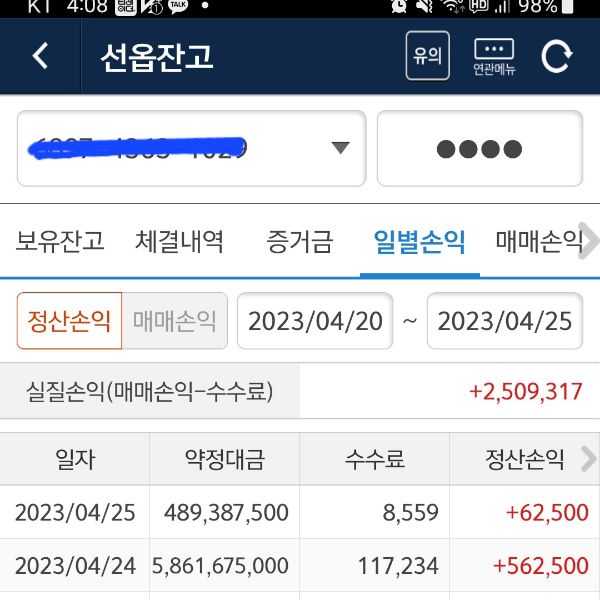Select the 일별손익 tab
This screenshot has width=600, height=600.
pyautogui.click(x=419, y=241)
